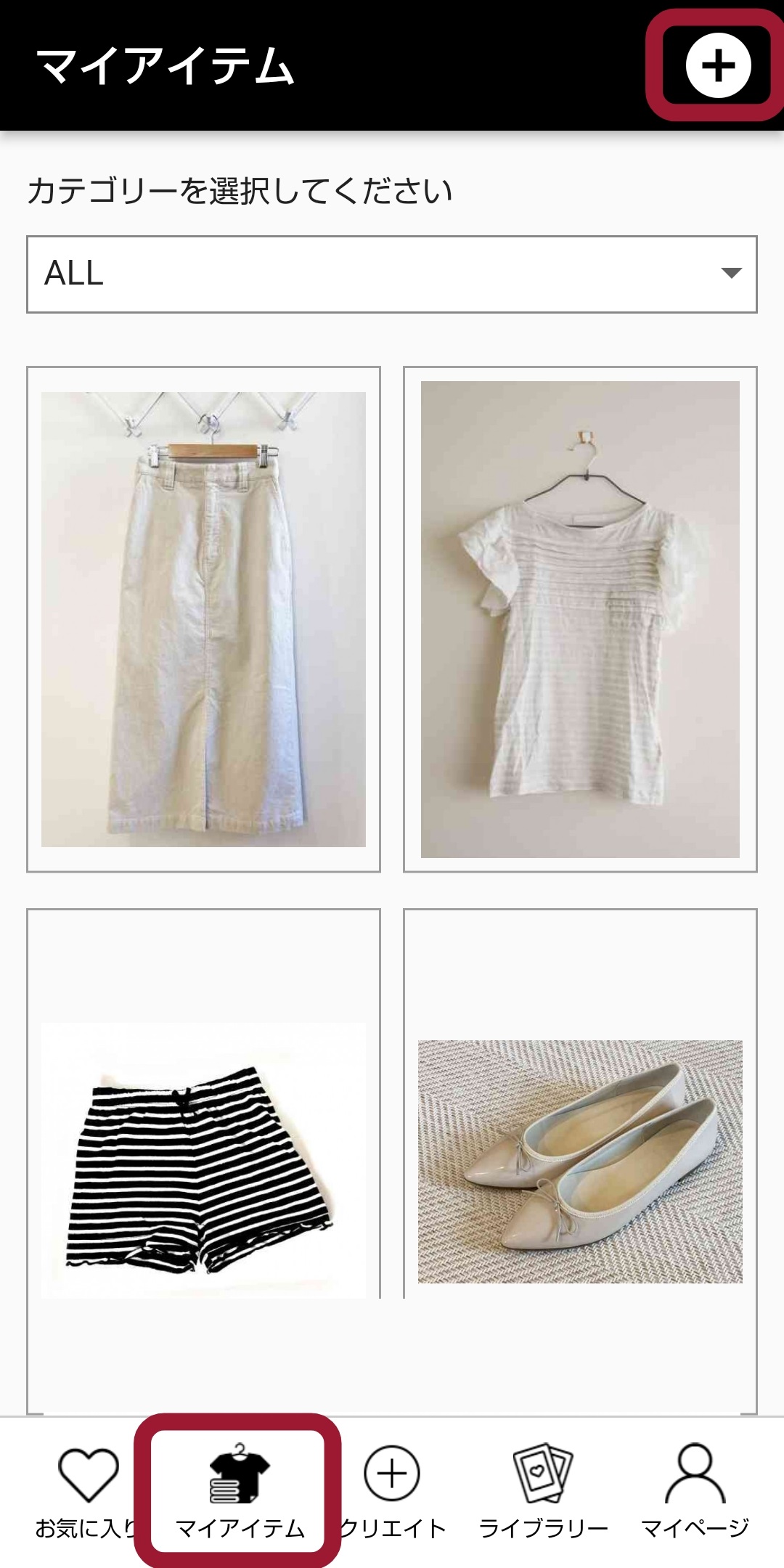The height and width of the screenshot is (1568, 784).
Task: Open the beige long skirt item
Action: click(203, 619)
